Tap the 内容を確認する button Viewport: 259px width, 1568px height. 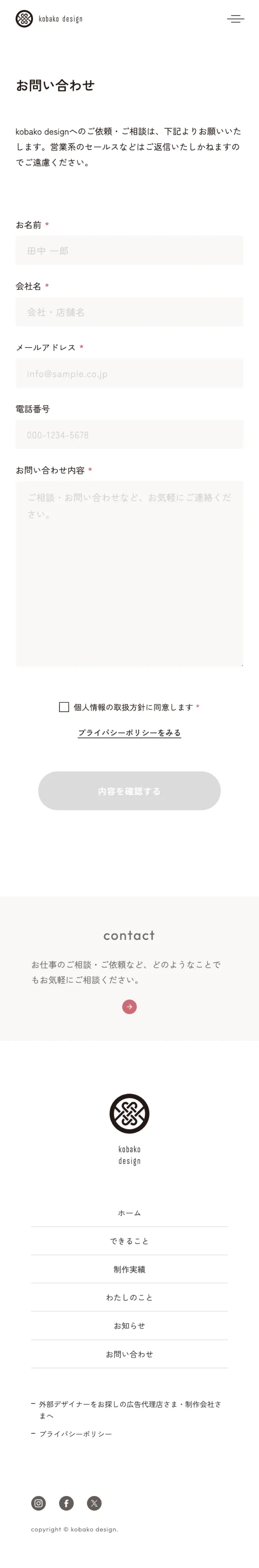[129, 791]
